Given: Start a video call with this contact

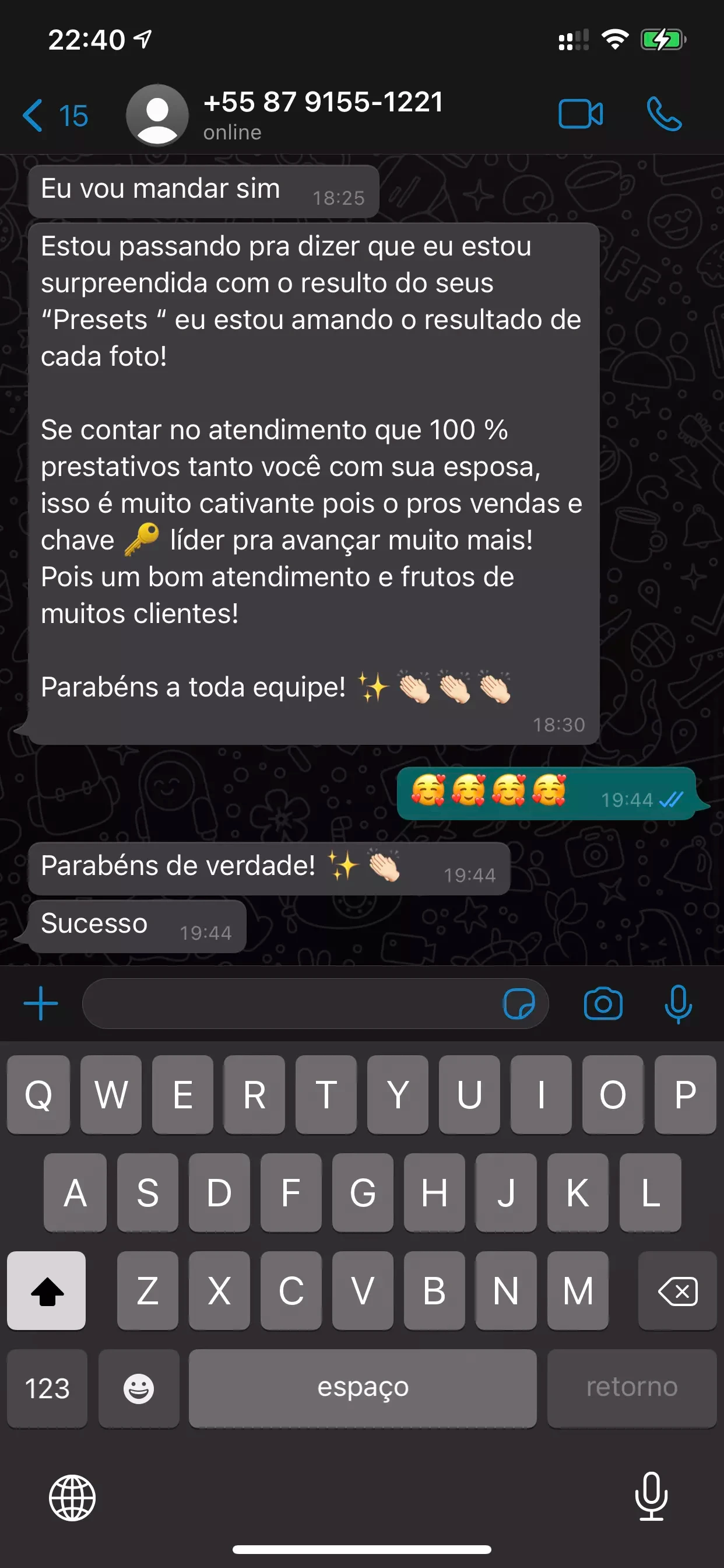Looking at the screenshot, I should click(x=581, y=114).
